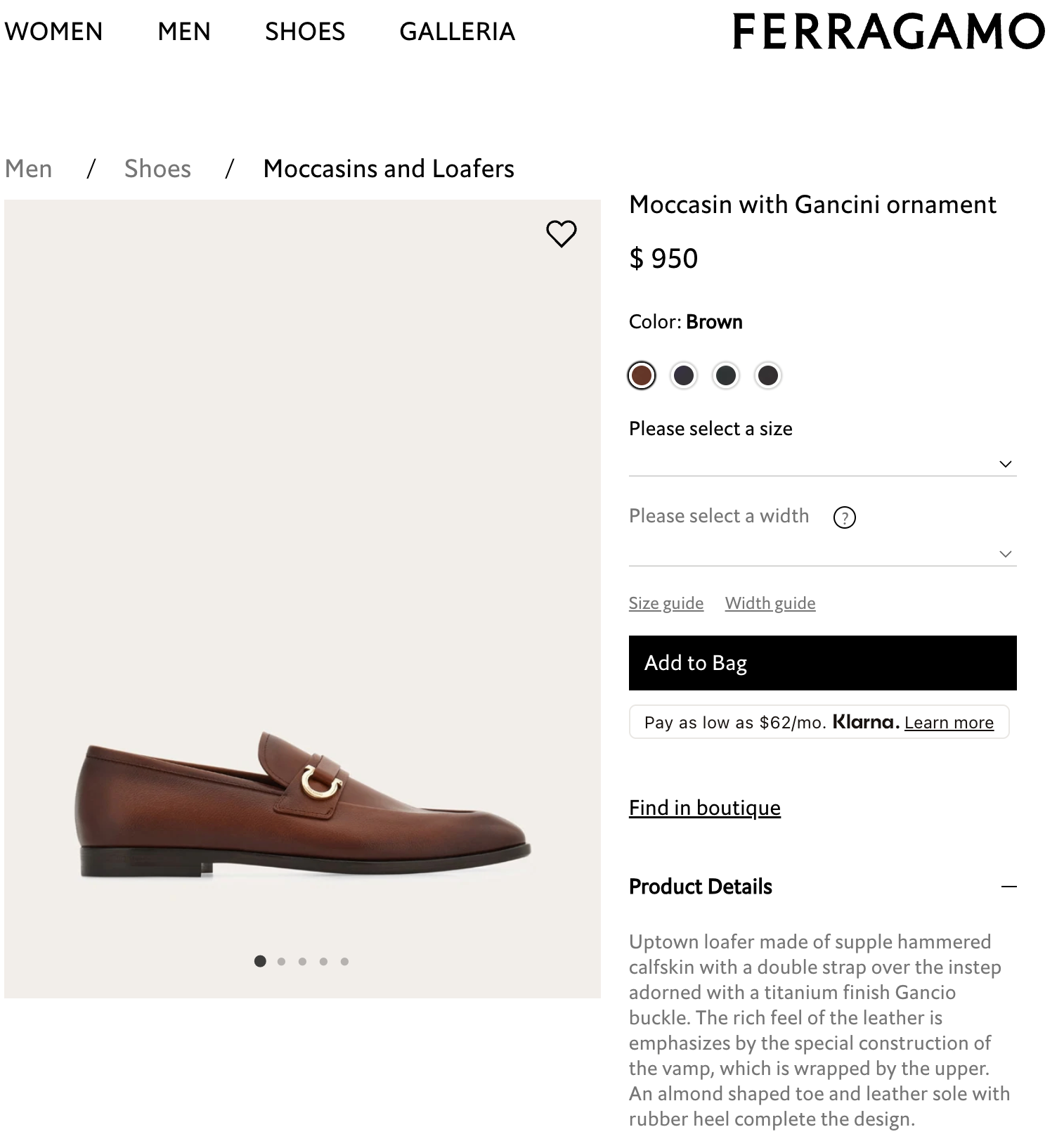This screenshot has height=1146, width=1064.
Task: Select the last color option
Action: [768, 375]
